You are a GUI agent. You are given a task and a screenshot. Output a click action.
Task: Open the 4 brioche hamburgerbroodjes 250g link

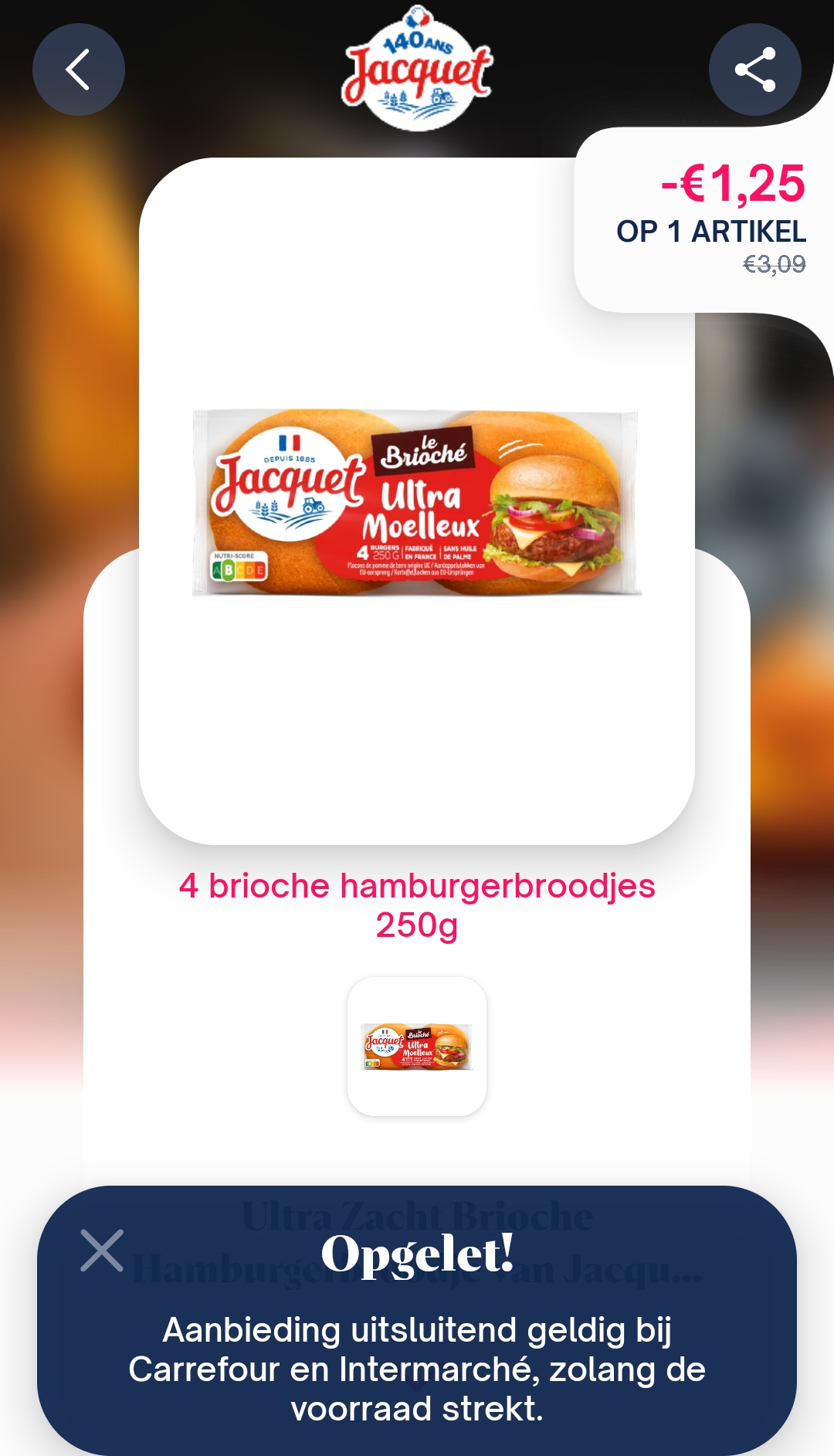[415, 906]
